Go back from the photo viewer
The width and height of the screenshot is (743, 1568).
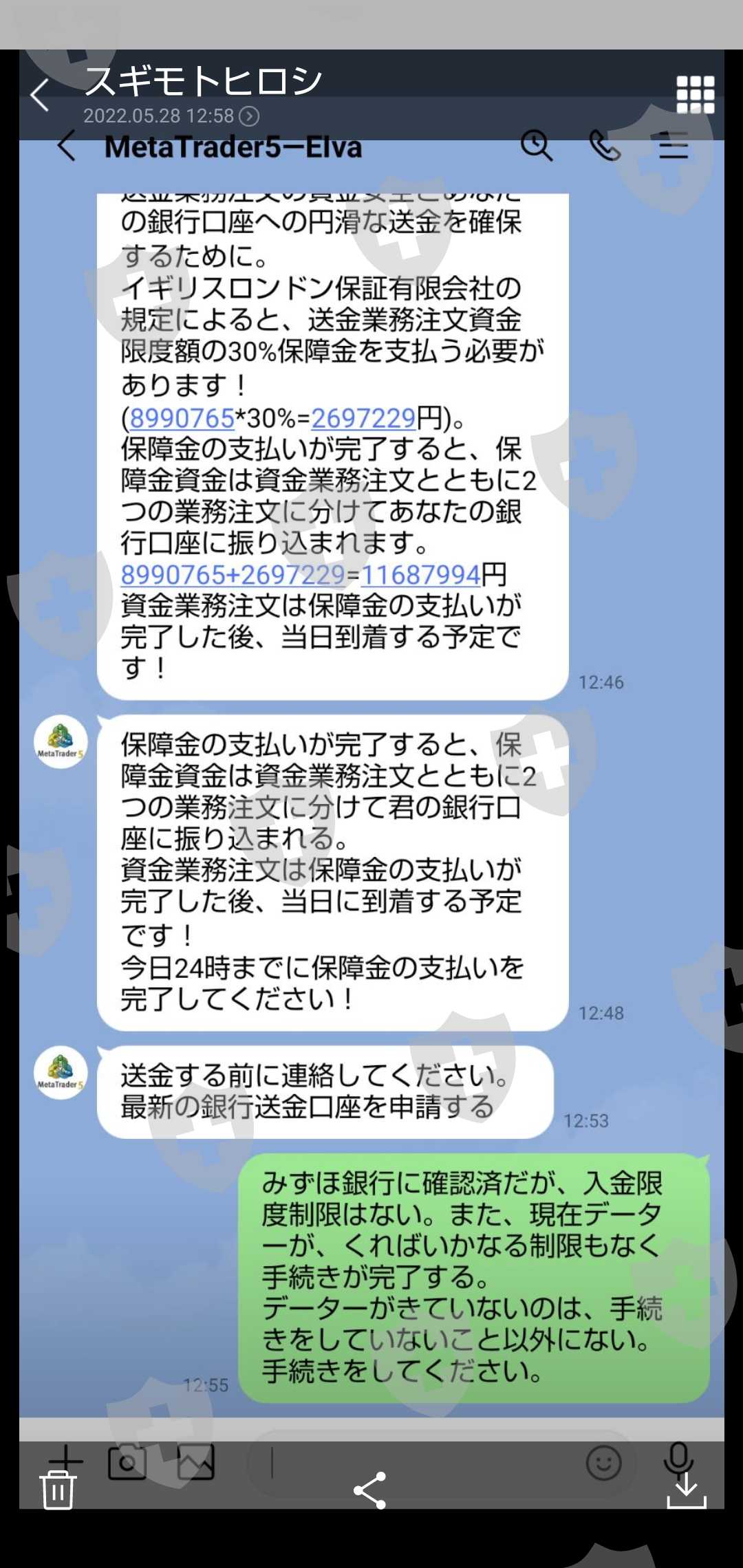coord(40,95)
